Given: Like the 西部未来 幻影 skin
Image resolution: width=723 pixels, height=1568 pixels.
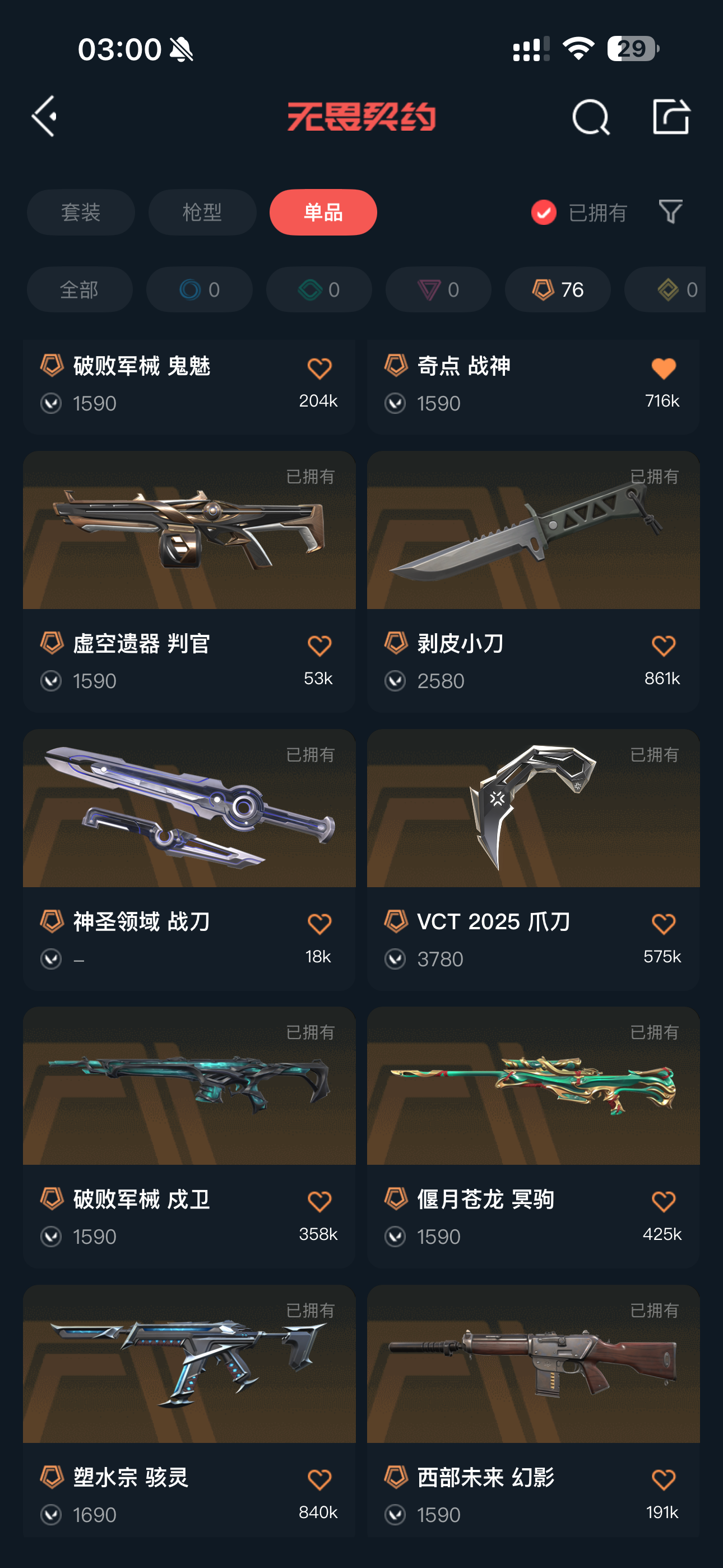Looking at the screenshot, I should [x=662, y=1479].
